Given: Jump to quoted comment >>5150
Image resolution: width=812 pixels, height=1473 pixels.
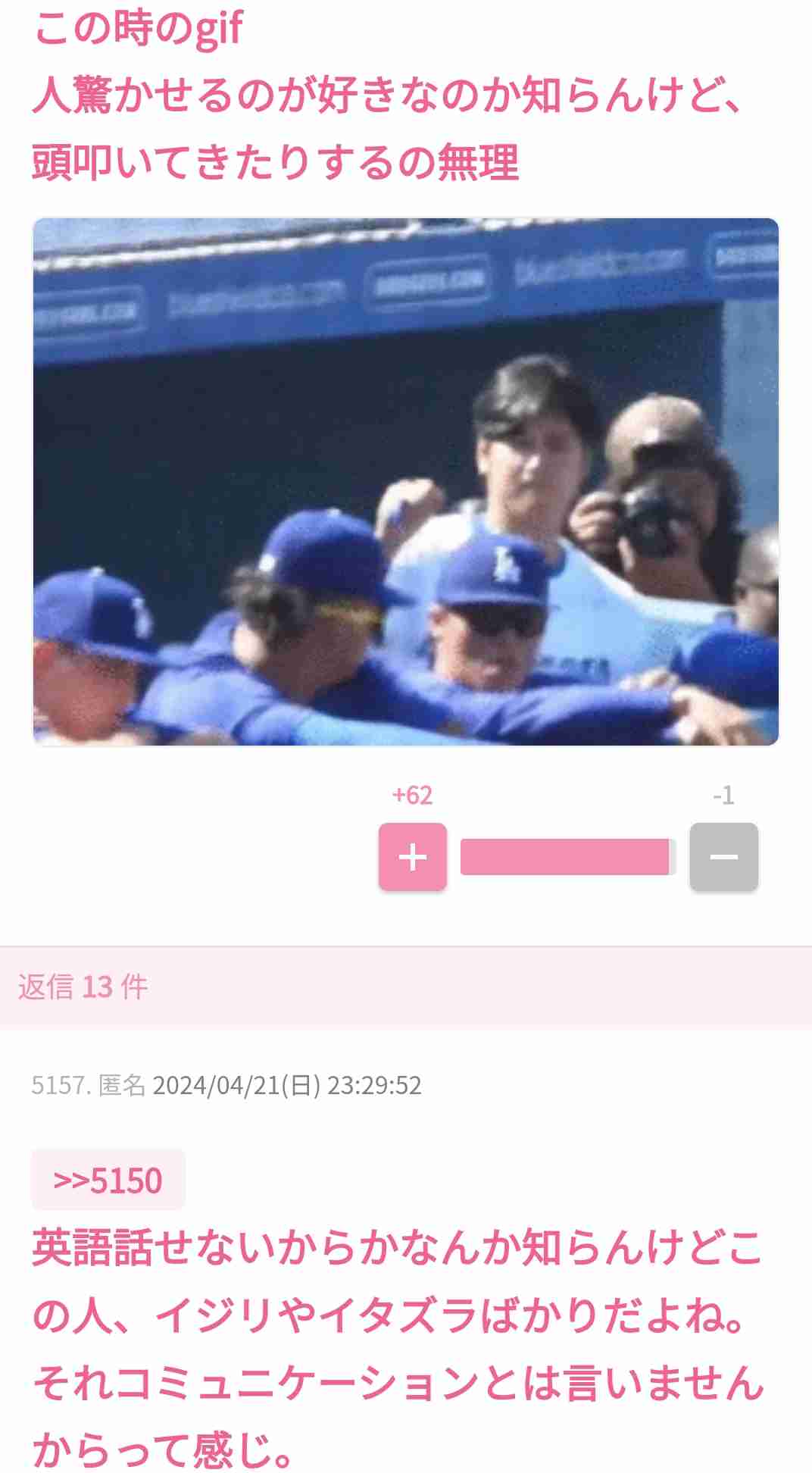Looking at the screenshot, I should point(108,1181).
